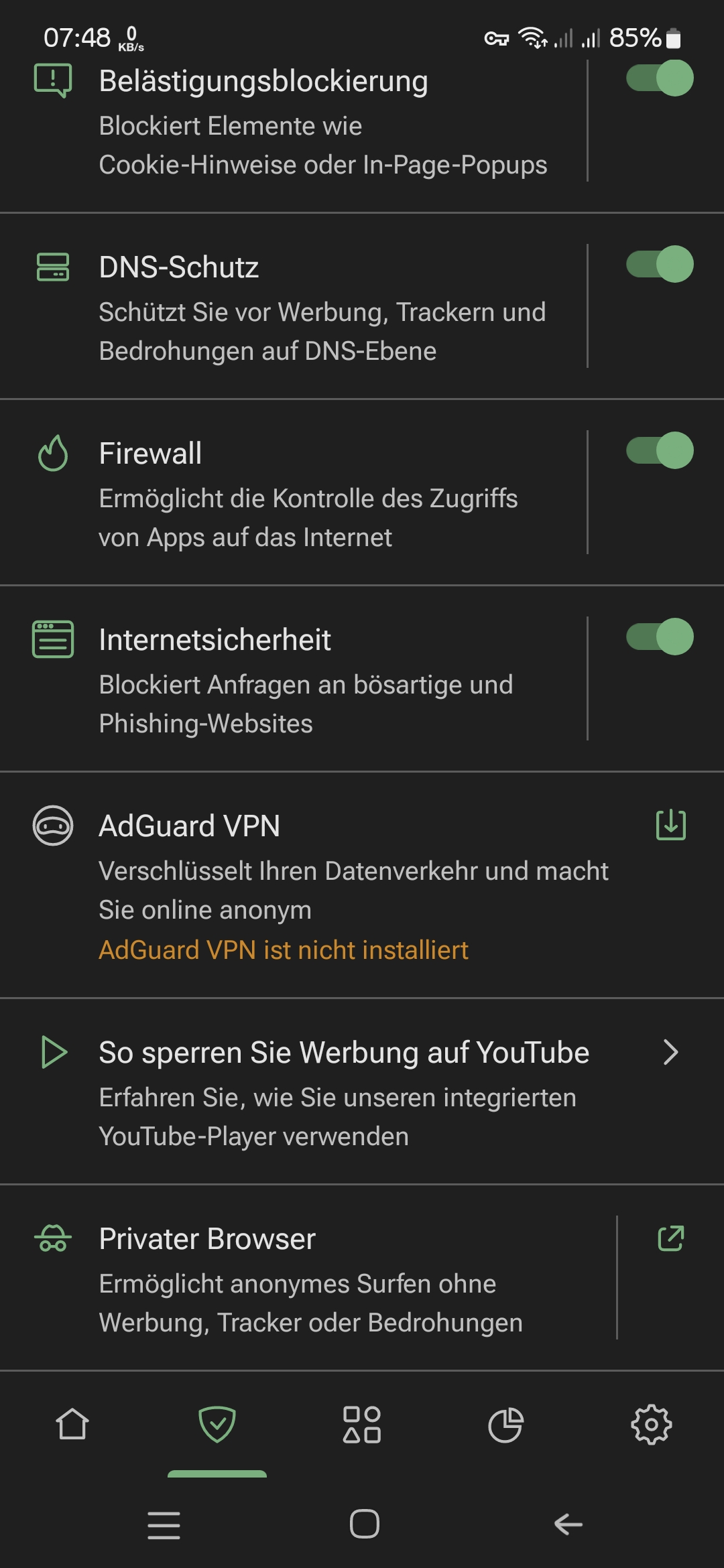Open the Firewall settings row
Screen dimensions: 724x1568
[308, 493]
